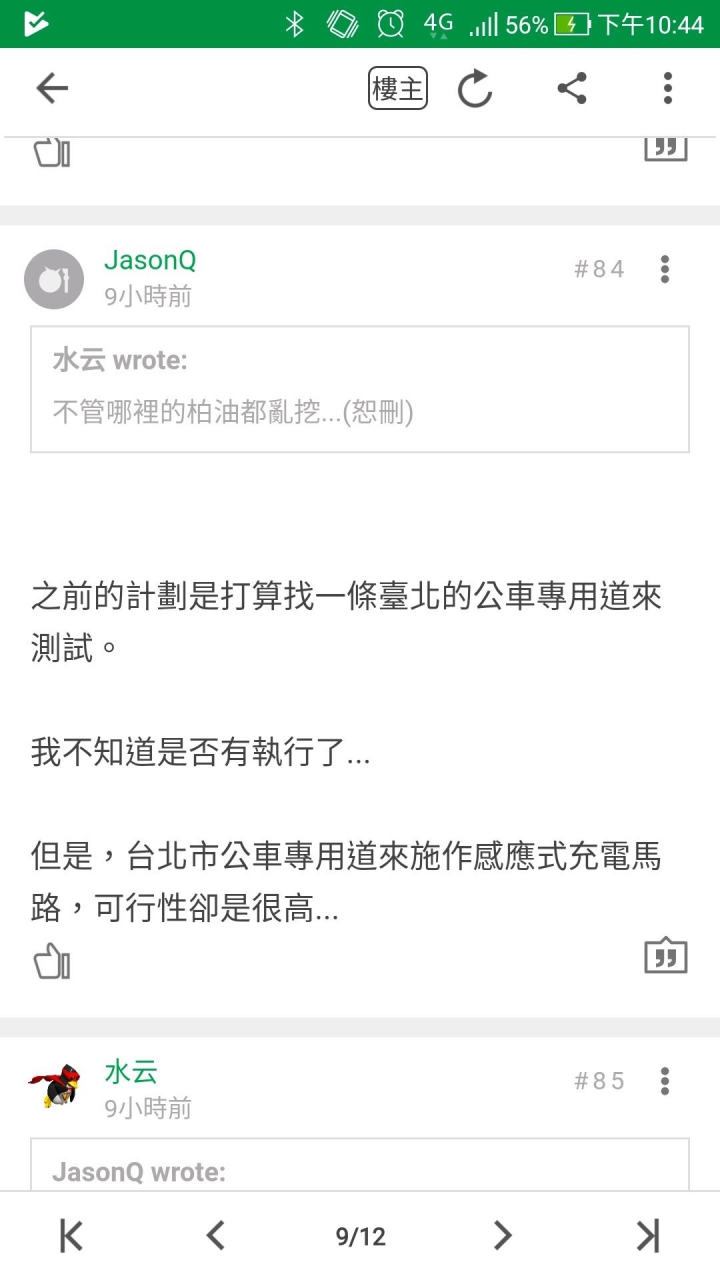720x1280 pixels.
Task: Go to the previous page
Action: point(215,1237)
